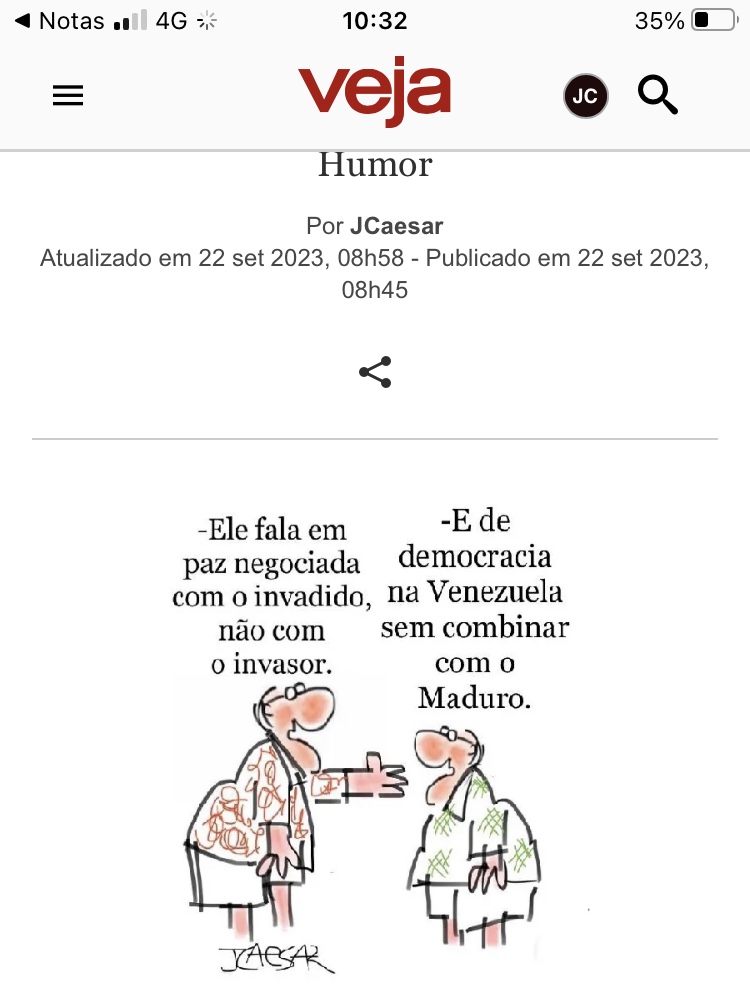Open the JC profile avatar
The height and width of the screenshot is (999, 750).
click(586, 96)
